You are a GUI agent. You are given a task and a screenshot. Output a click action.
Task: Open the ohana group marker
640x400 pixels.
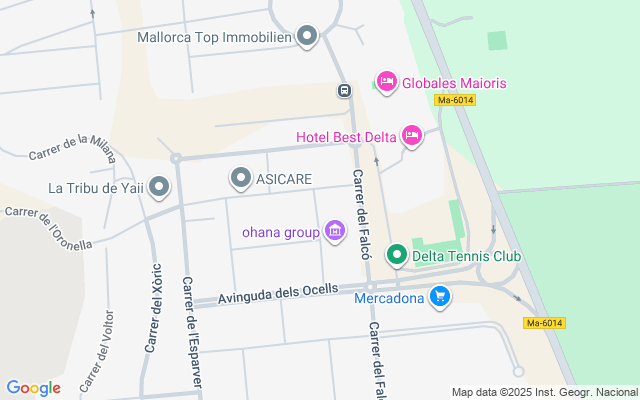[x=335, y=233]
